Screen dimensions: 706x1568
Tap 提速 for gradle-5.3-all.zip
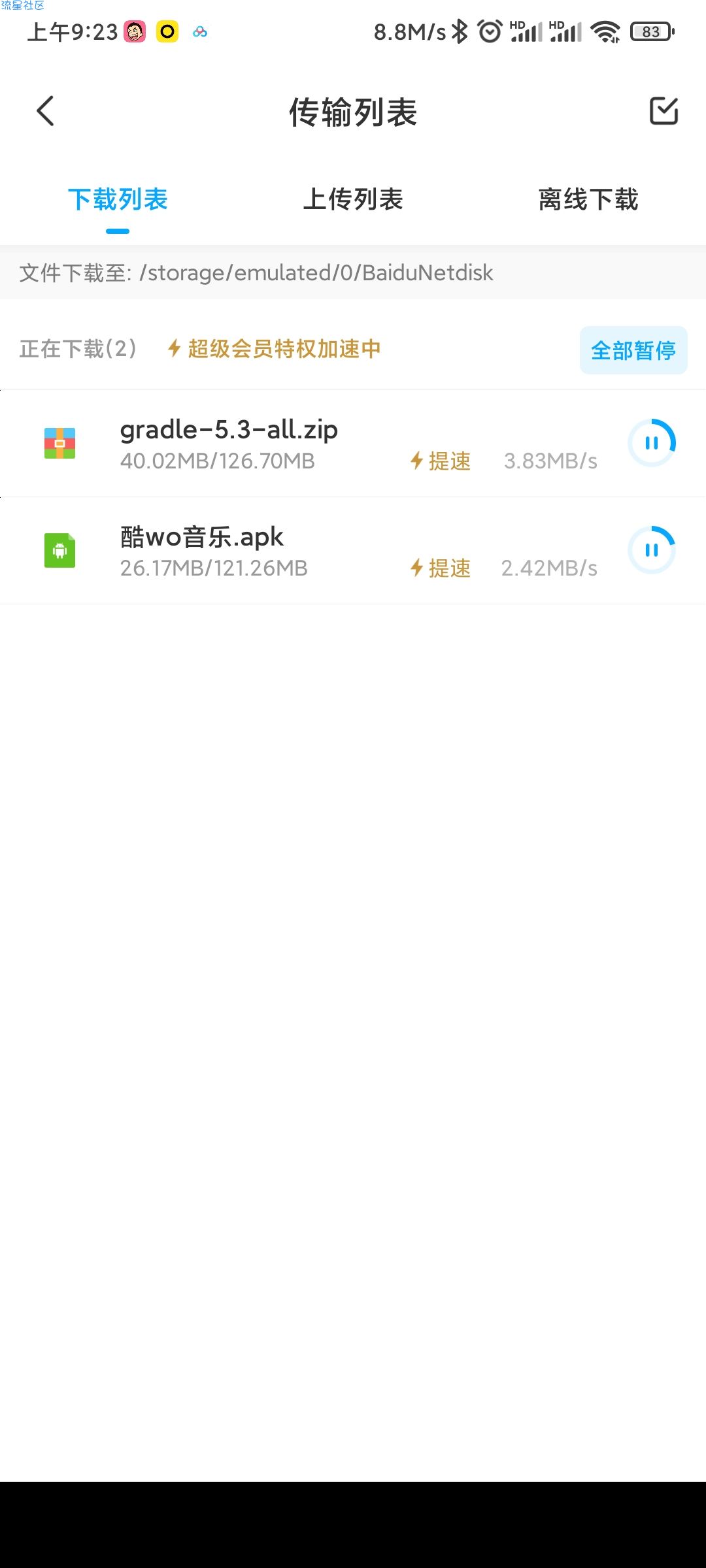tap(440, 461)
